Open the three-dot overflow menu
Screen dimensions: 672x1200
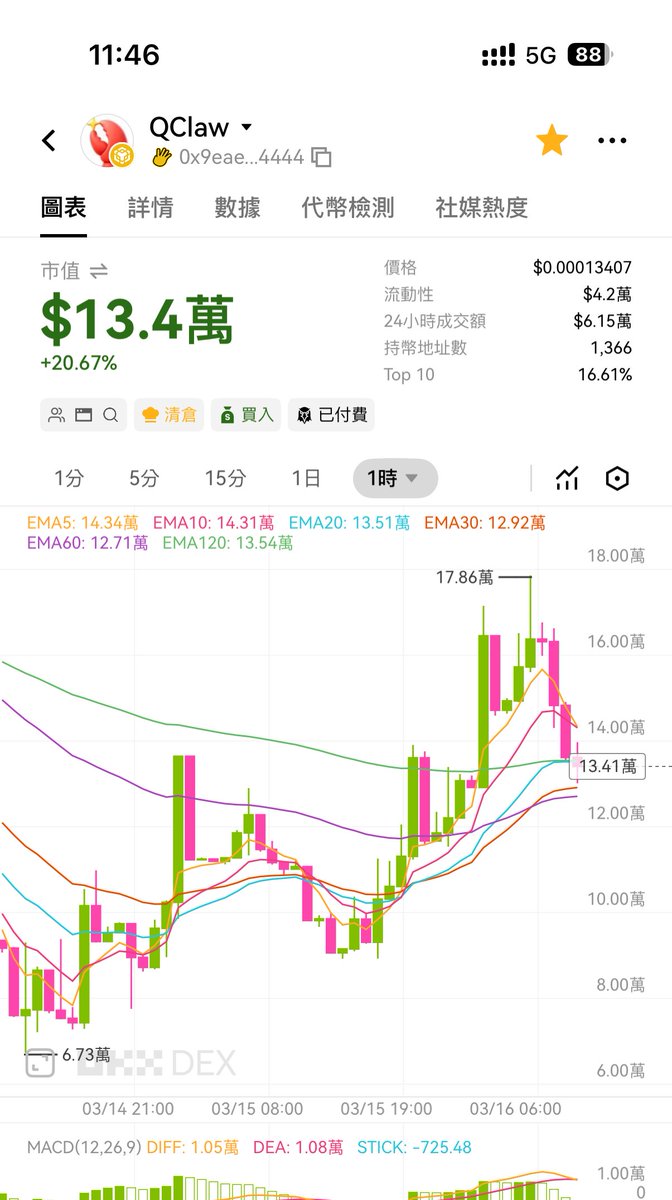tap(612, 141)
